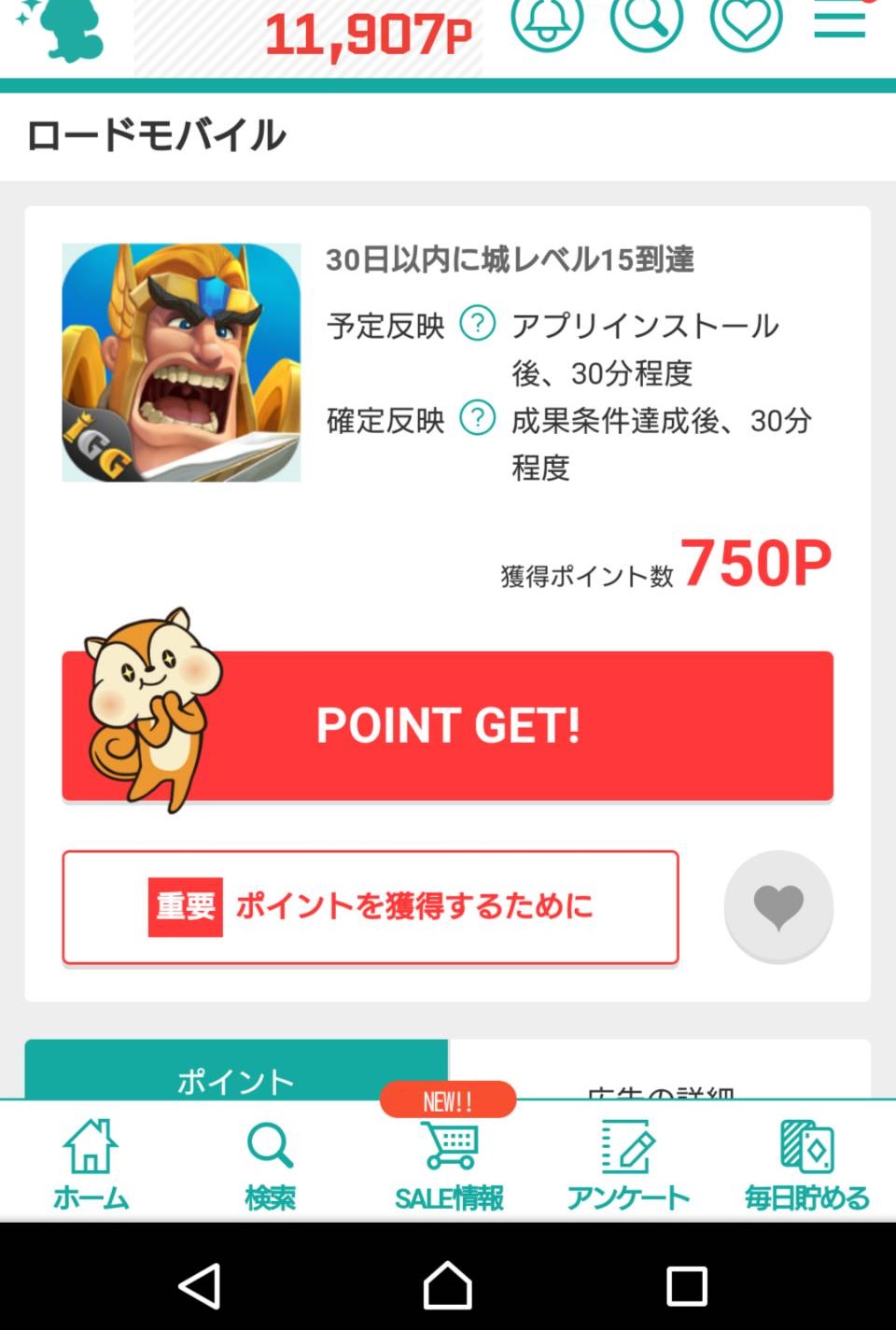Show help for 予定反映
Screen dimensions: 896x1330
[x=478, y=324]
